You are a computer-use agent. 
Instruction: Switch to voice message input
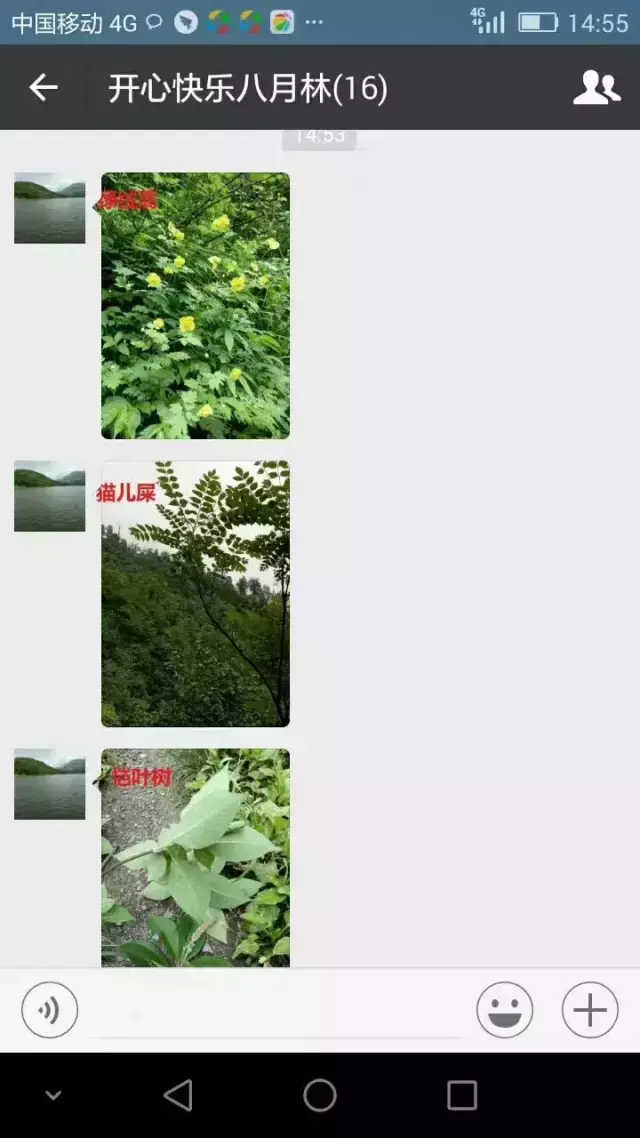point(49,1010)
